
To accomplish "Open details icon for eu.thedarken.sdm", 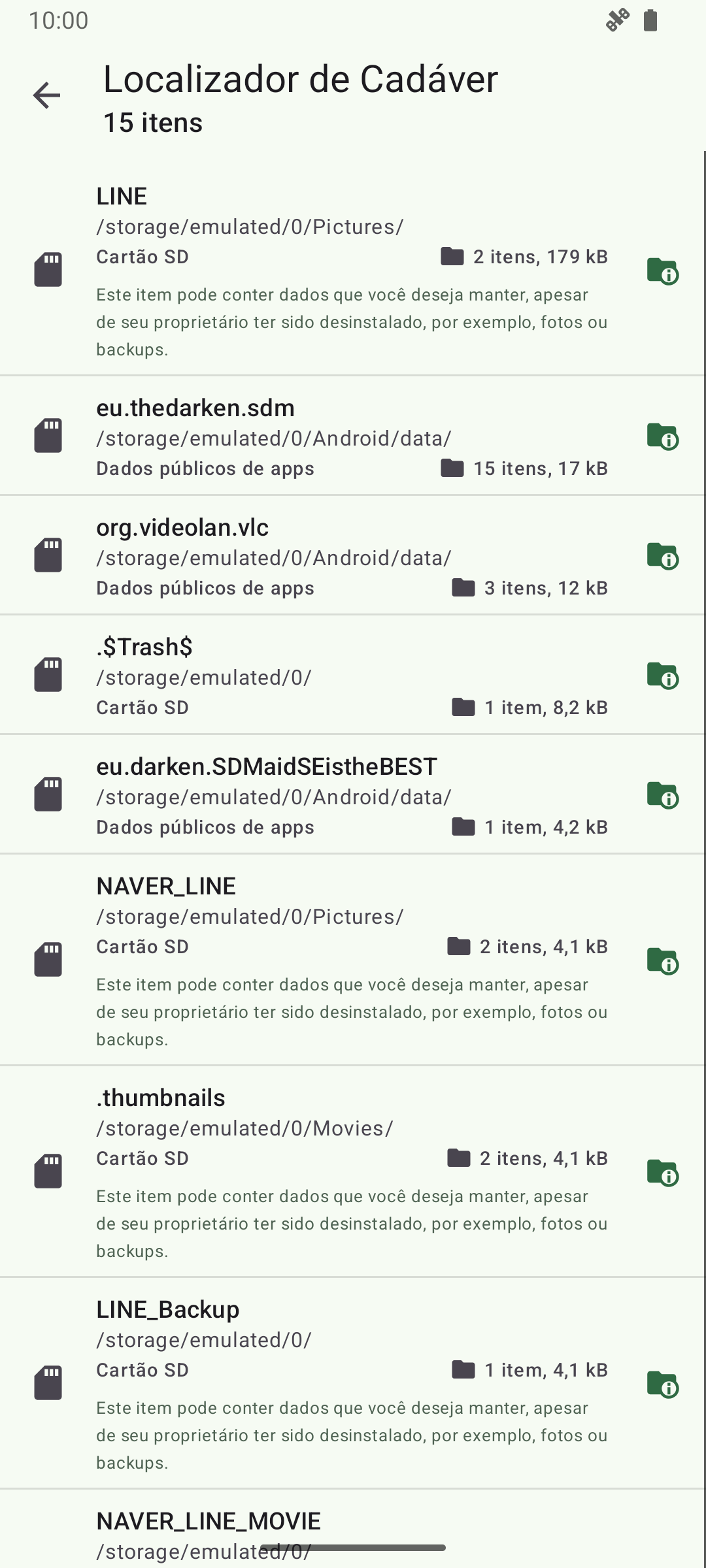I will click(x=662, y=436).
